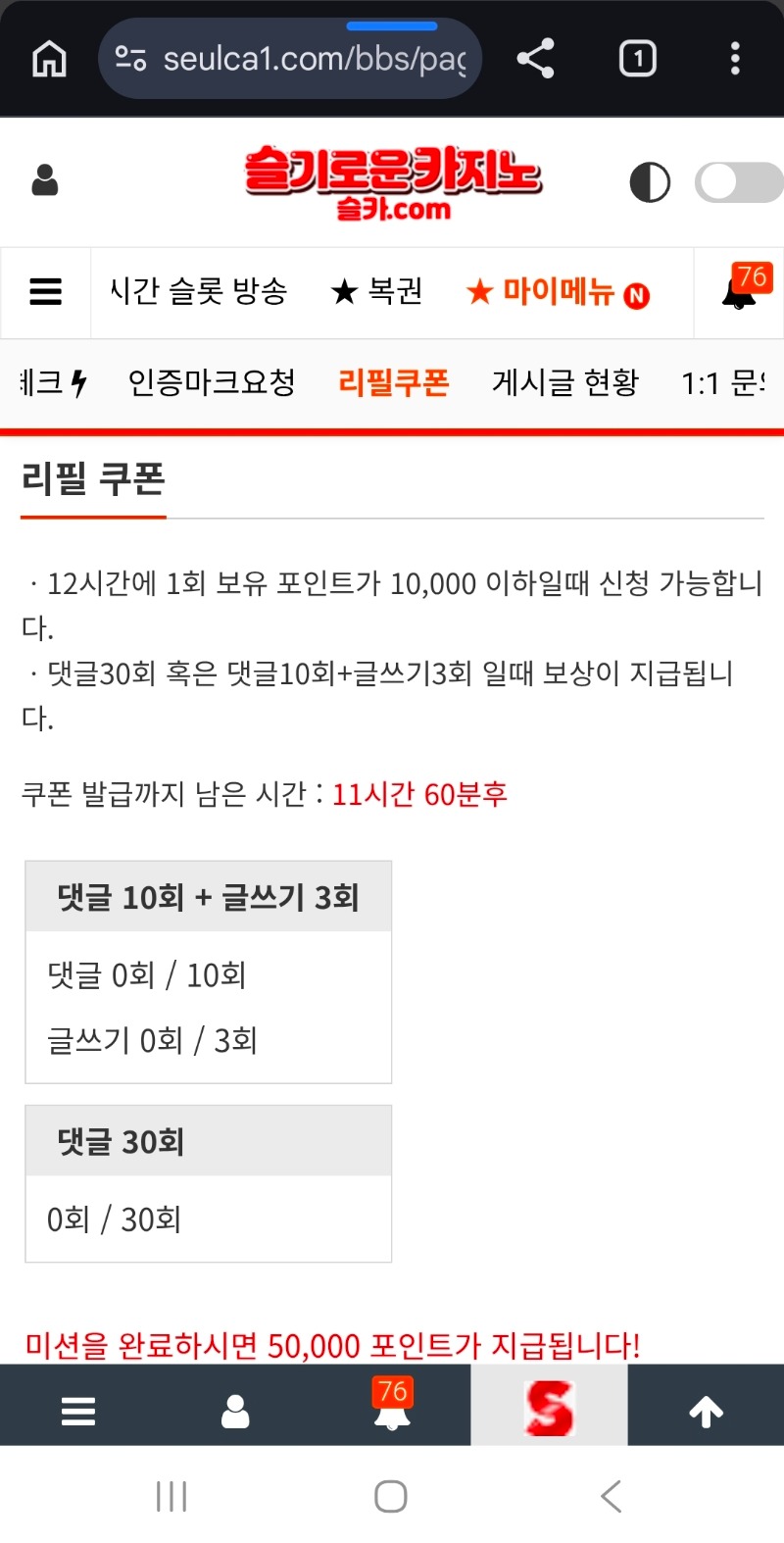Open bottom bar profile icon
Image resolution: width=784 pixels, height=1543 pixels.
pyautogui.click(x=235, y=1411)
